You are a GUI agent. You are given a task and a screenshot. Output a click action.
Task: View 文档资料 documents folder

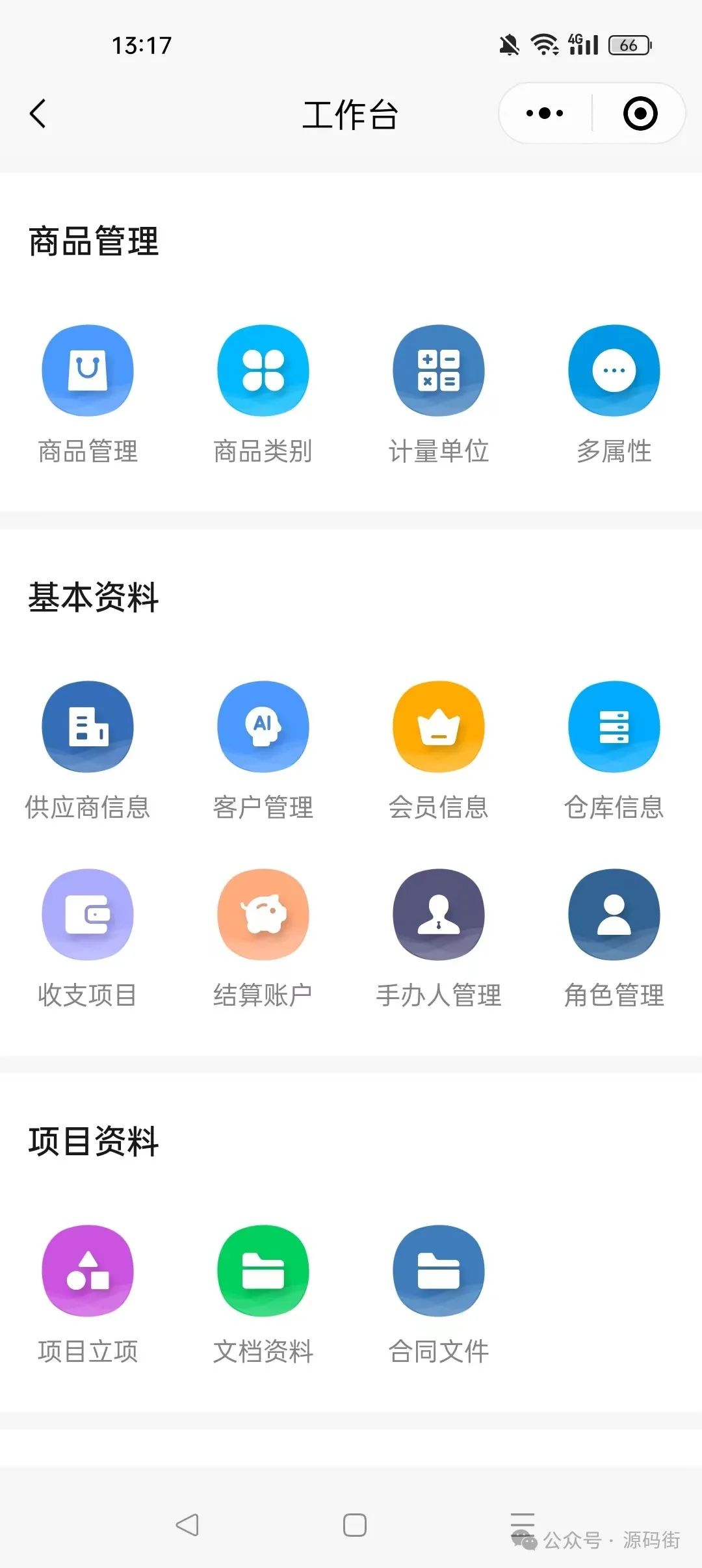pos(263,1271)
